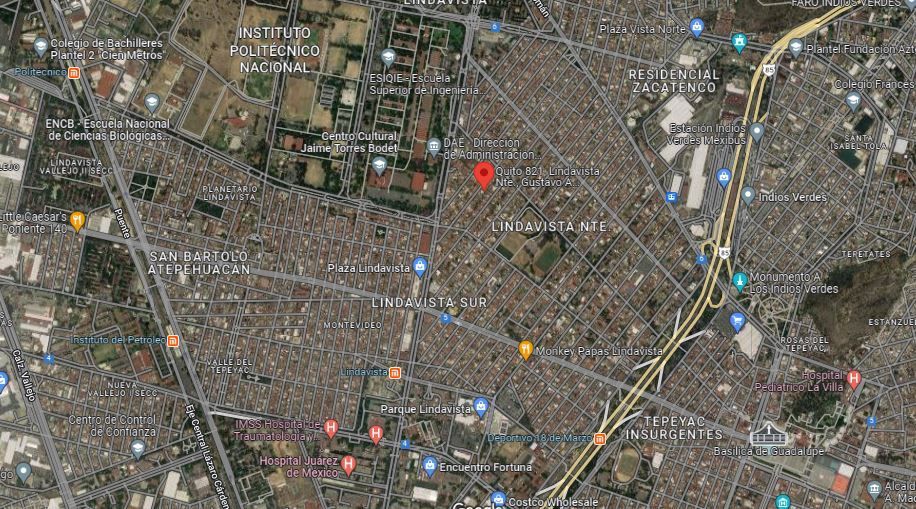Screen dimensions: 916x509
Task: Open the Plaza Vista Norte marker
Action: 696,27
